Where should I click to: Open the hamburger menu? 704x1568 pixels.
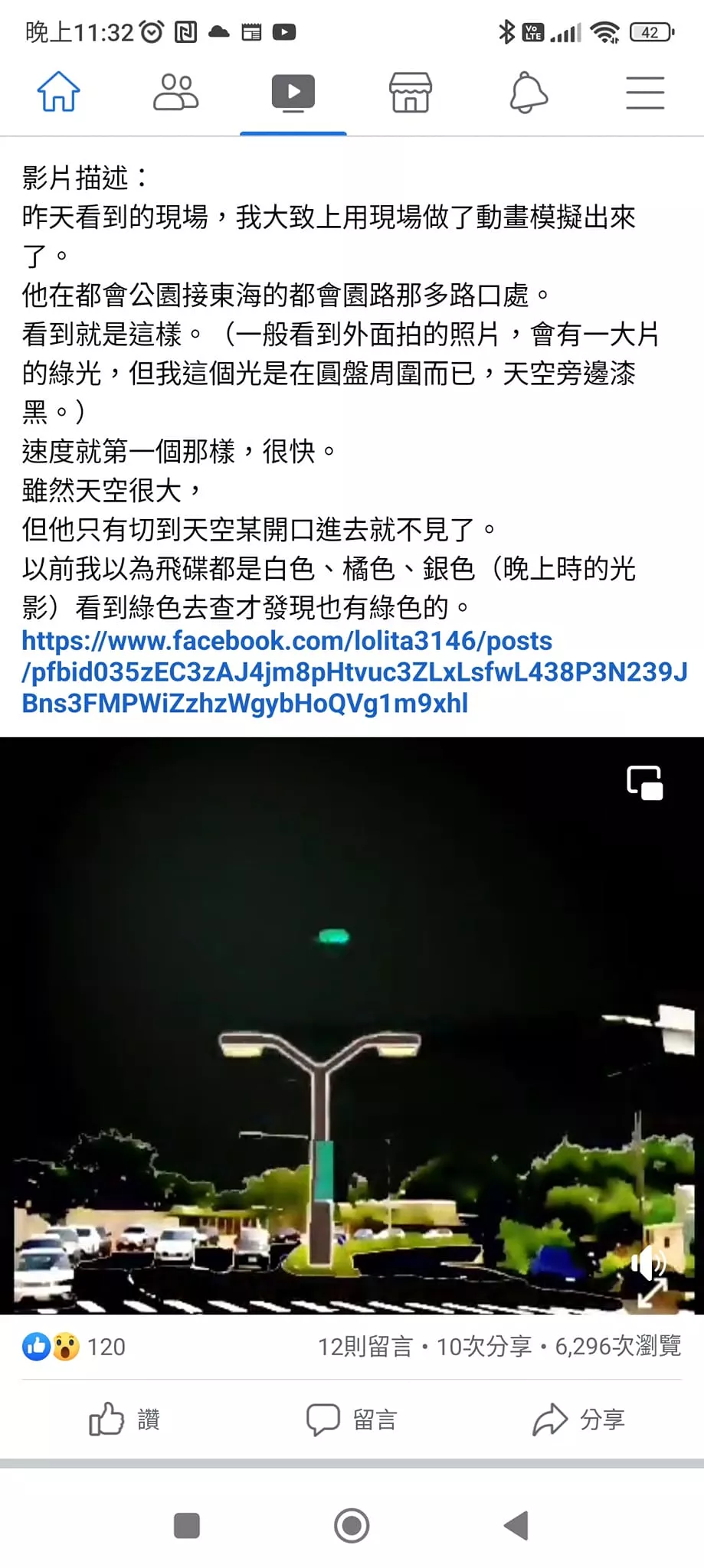(x=645, y=93)
